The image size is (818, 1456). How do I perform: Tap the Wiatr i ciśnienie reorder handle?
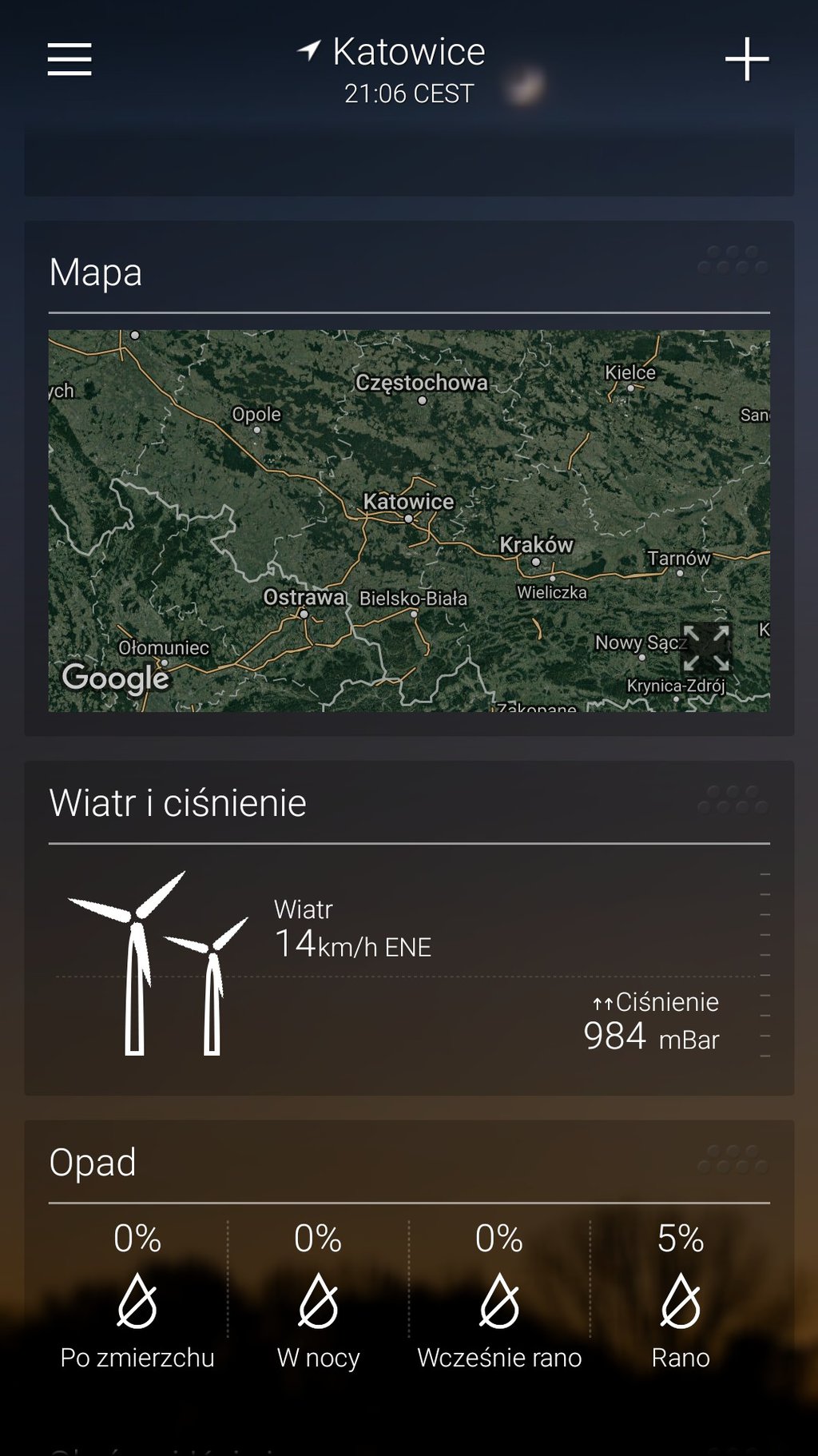(733, 800)
